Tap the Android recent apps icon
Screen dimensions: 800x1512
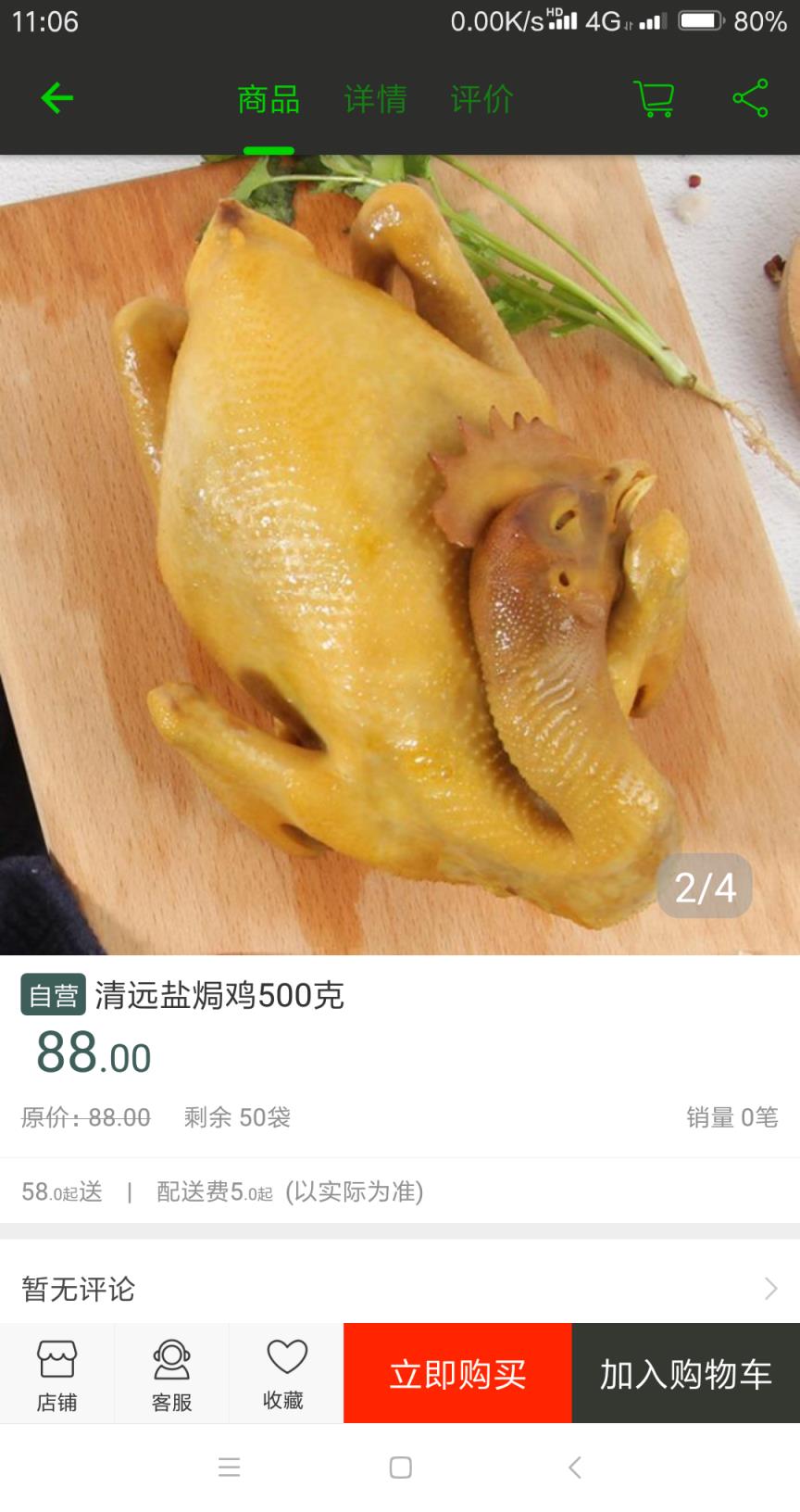tap(229, 1468)
